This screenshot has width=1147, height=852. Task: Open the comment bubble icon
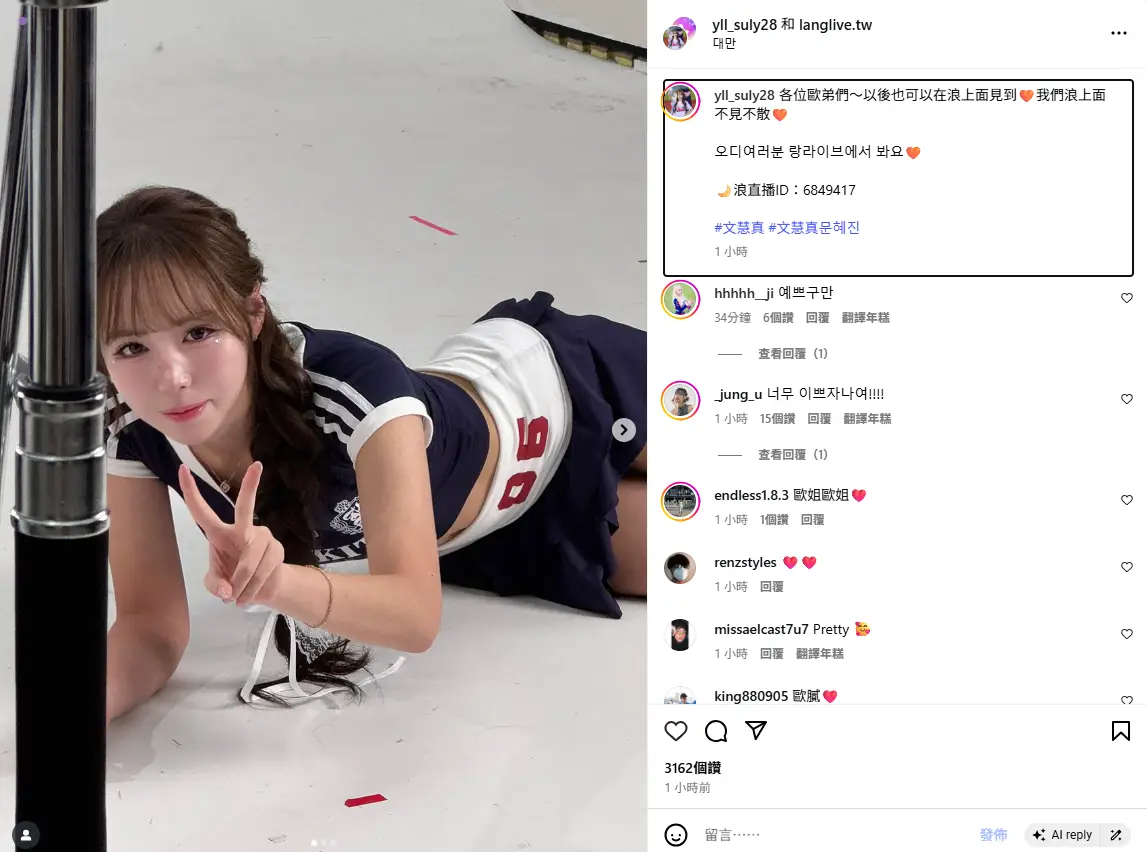716,731
